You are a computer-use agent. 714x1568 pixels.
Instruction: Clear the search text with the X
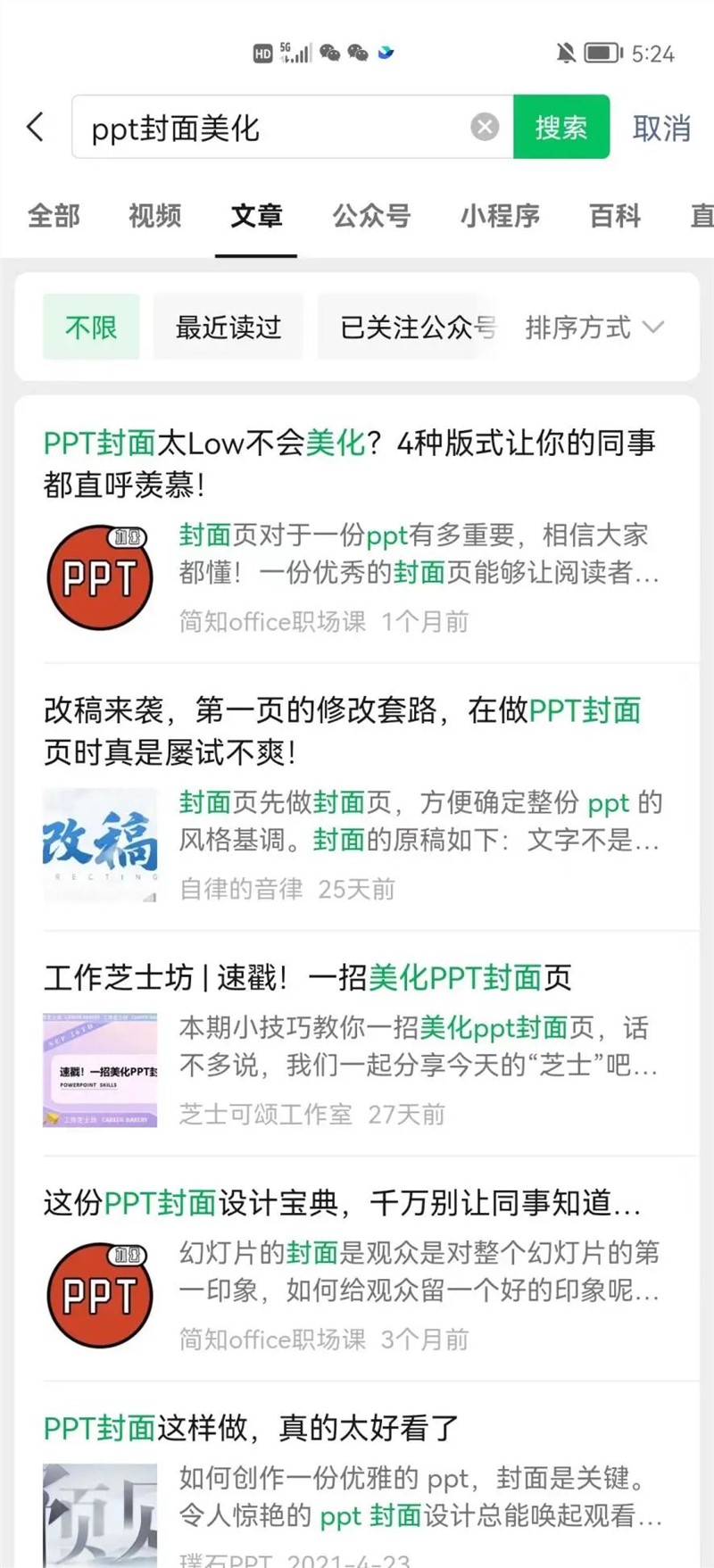[x=485, y=128]
